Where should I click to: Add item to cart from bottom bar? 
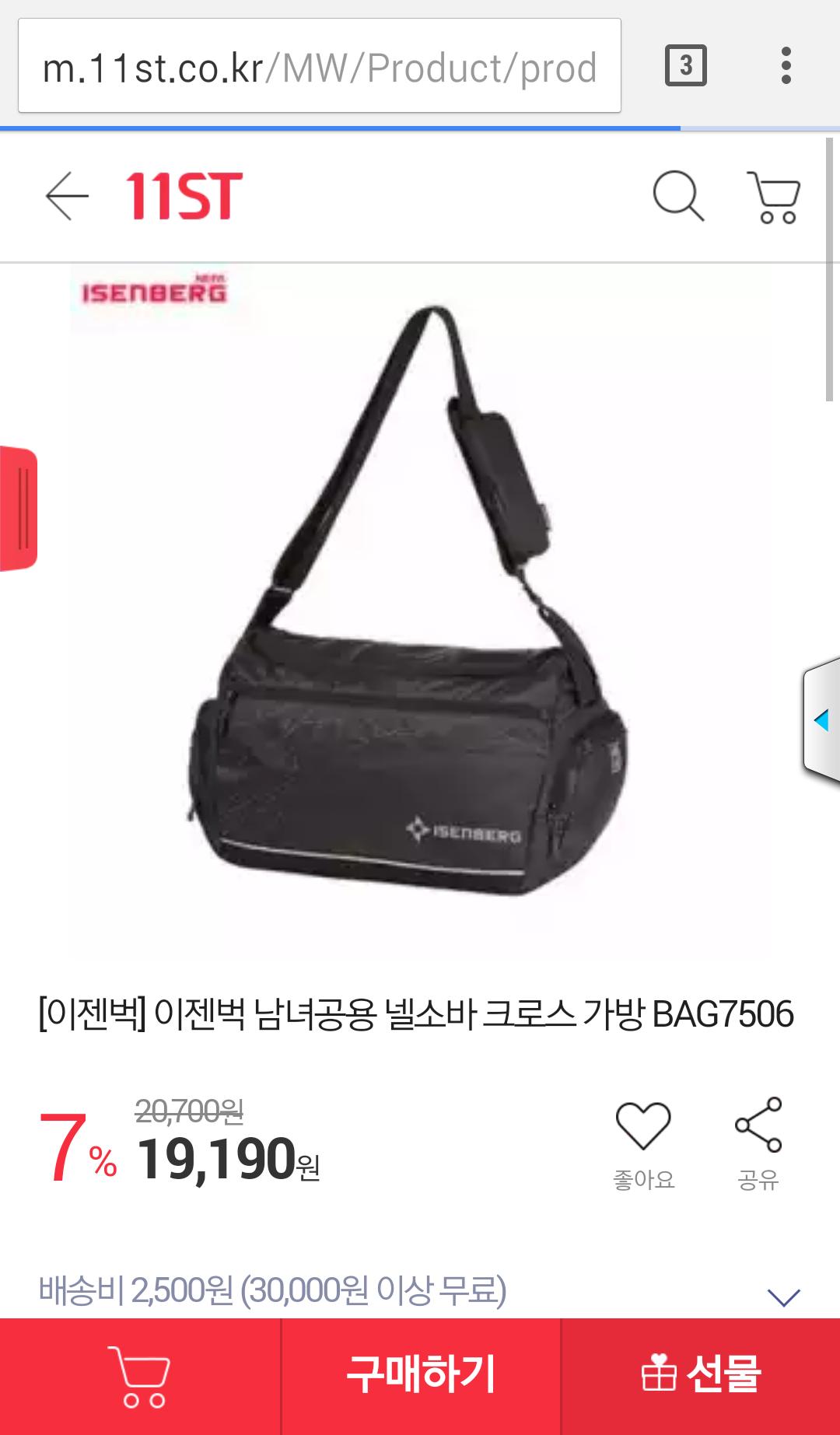click(140, 1377)
